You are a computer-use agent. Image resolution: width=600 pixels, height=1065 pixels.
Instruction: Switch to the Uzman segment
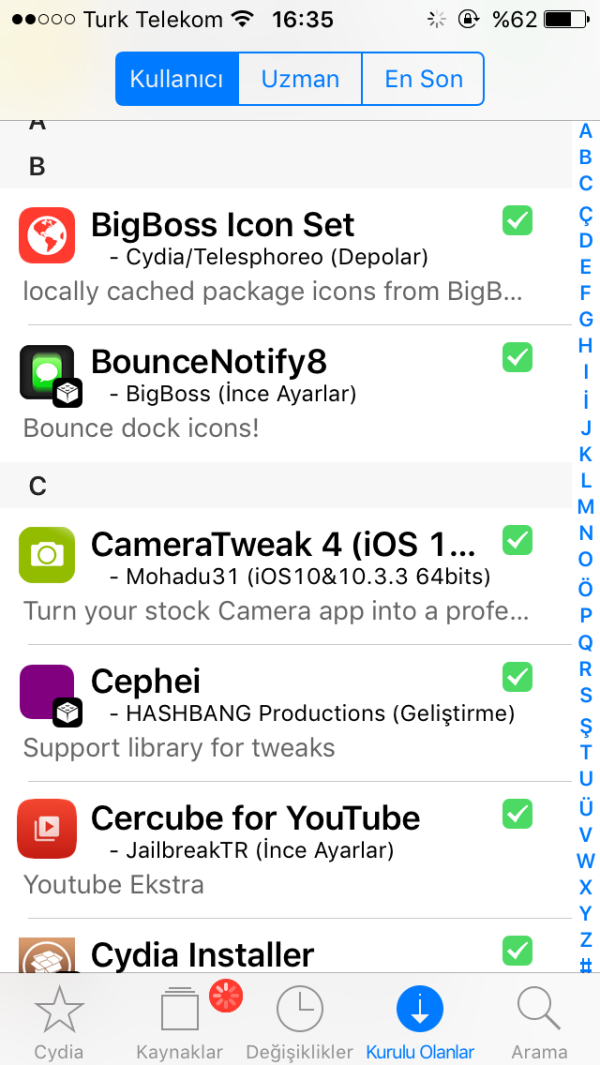300,79
